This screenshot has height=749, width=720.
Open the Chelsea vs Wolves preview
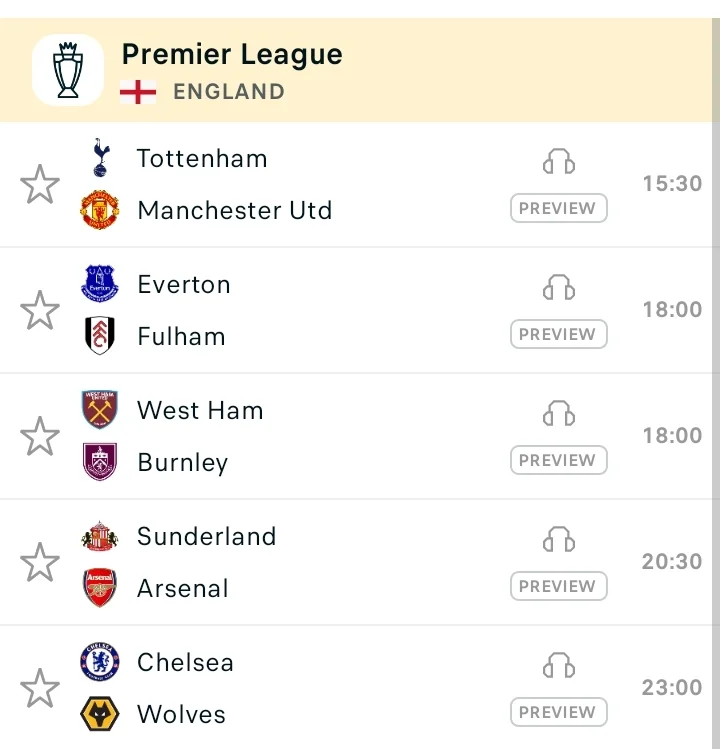(558, 712)
